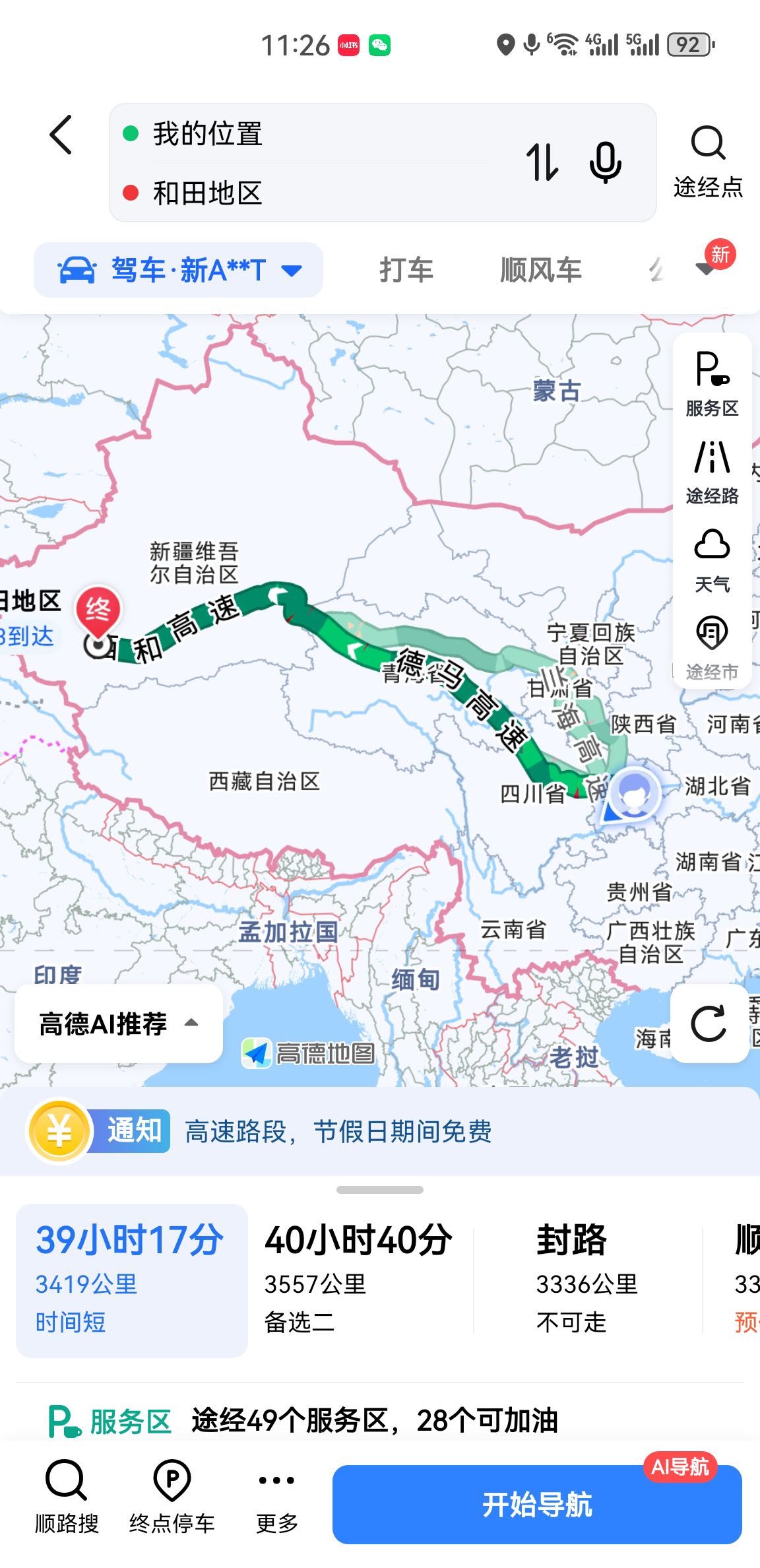This screenshot has width=760, height=1568.
Task: Activate voice input microphone
Action: [605, 162]
